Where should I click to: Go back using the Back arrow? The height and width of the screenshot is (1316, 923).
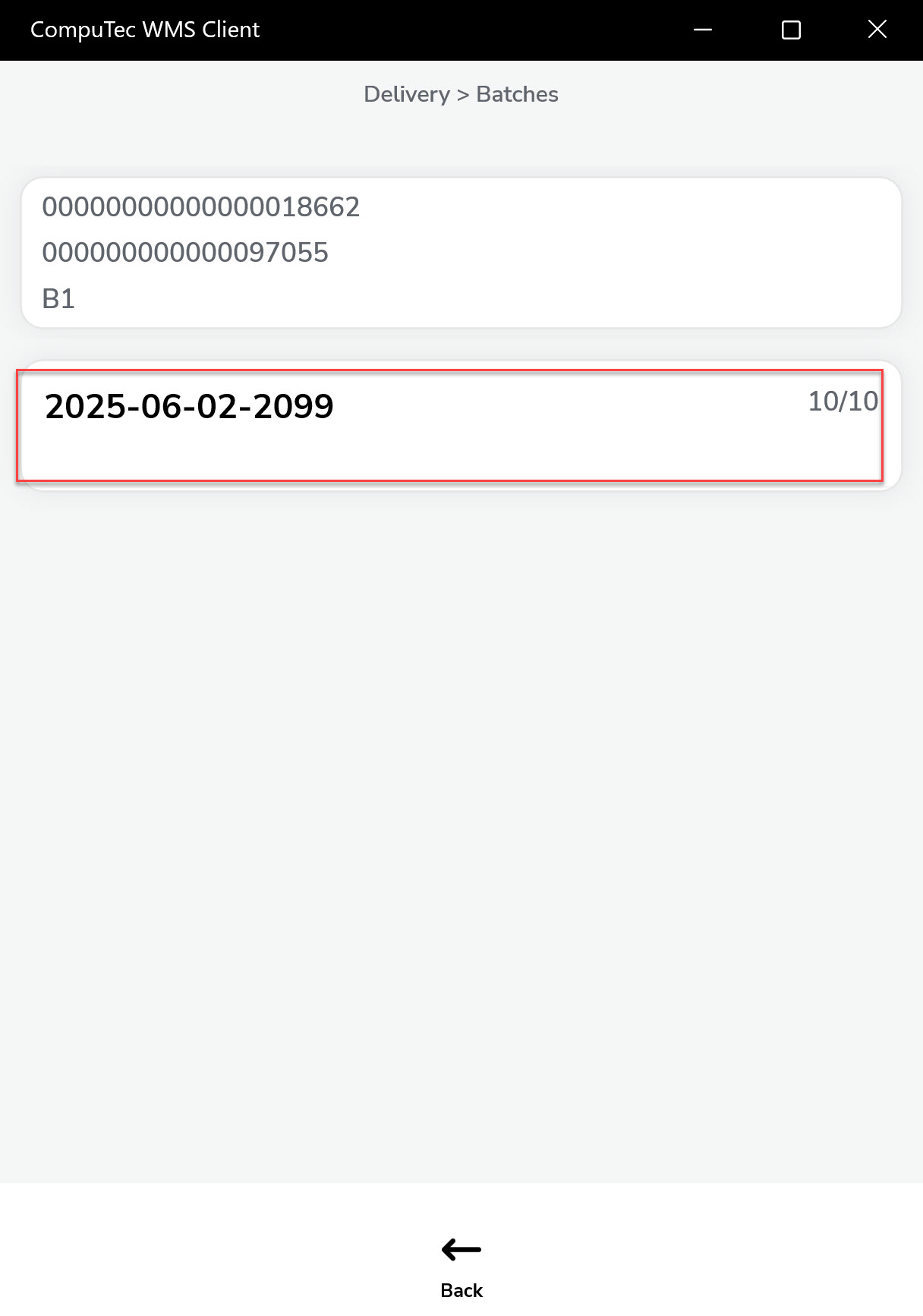tap(461, 1263)
